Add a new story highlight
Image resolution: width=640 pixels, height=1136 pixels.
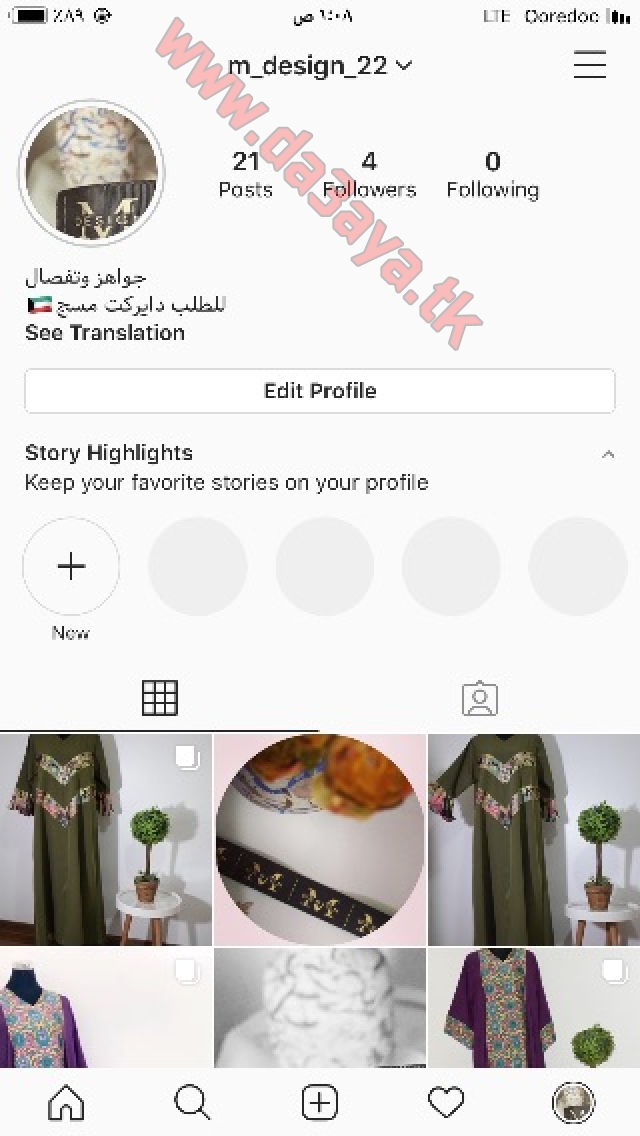[x=71, y=566]
